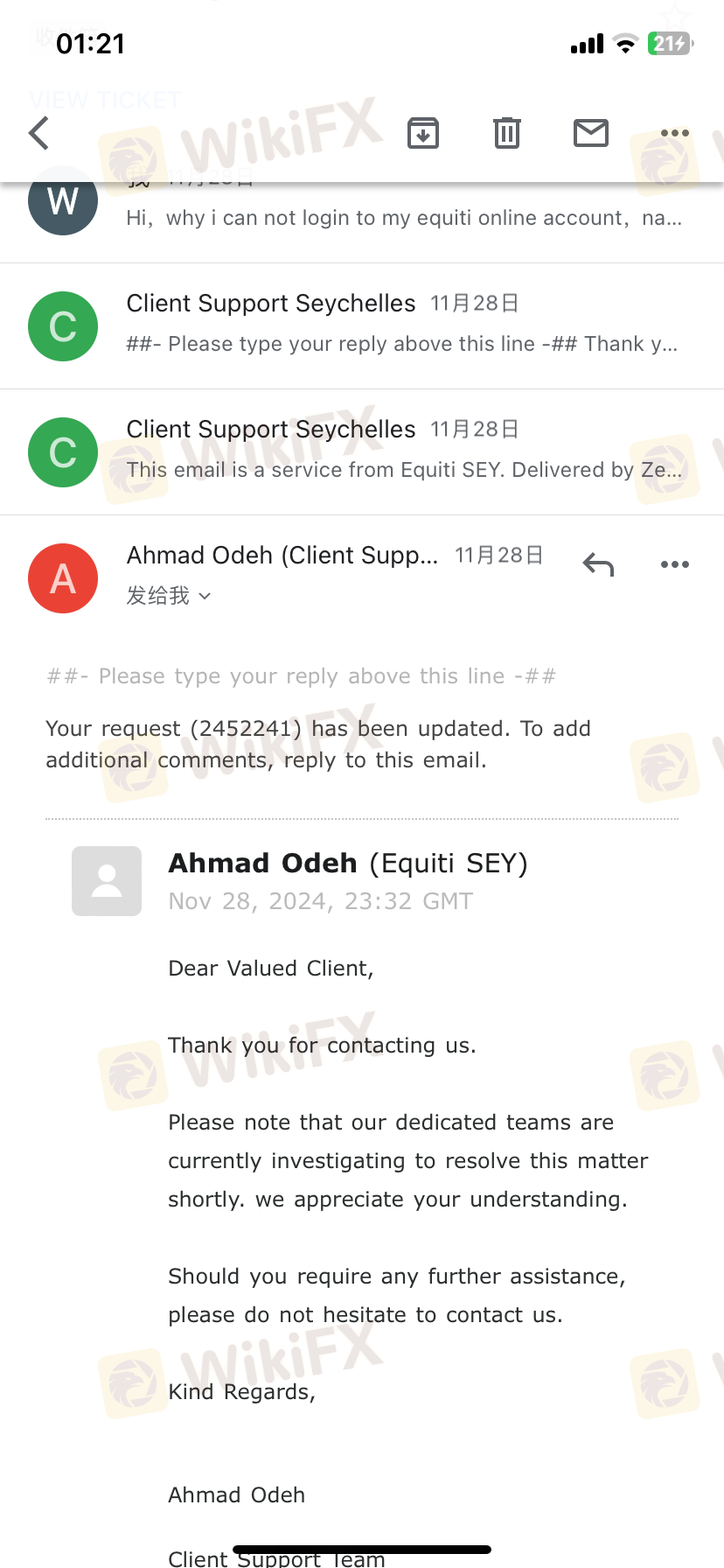The width and height of the screenshot is (724, 1568).
Task: Expand the 发给我 recipient details
Action: pyautogui.click(x=169, y=596)
